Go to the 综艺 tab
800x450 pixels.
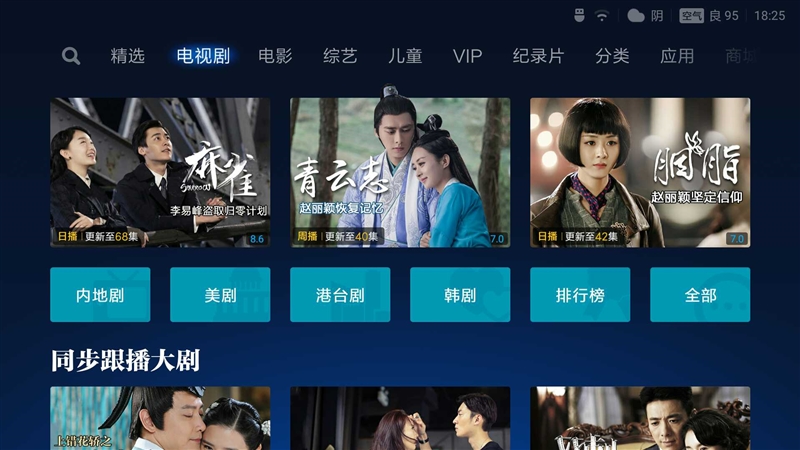click(x=340, y=56)
